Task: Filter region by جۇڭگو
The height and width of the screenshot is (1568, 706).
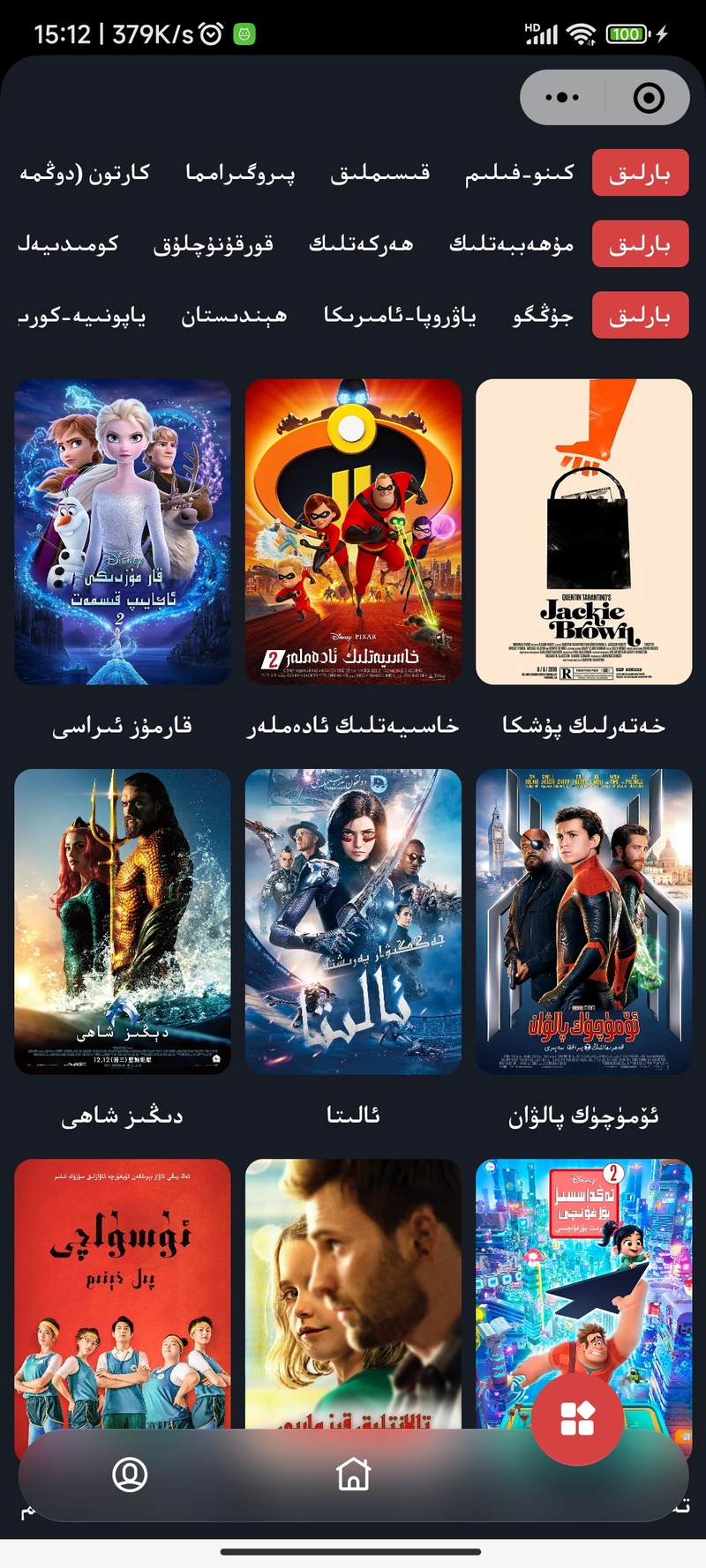Action: click(543, 315)
